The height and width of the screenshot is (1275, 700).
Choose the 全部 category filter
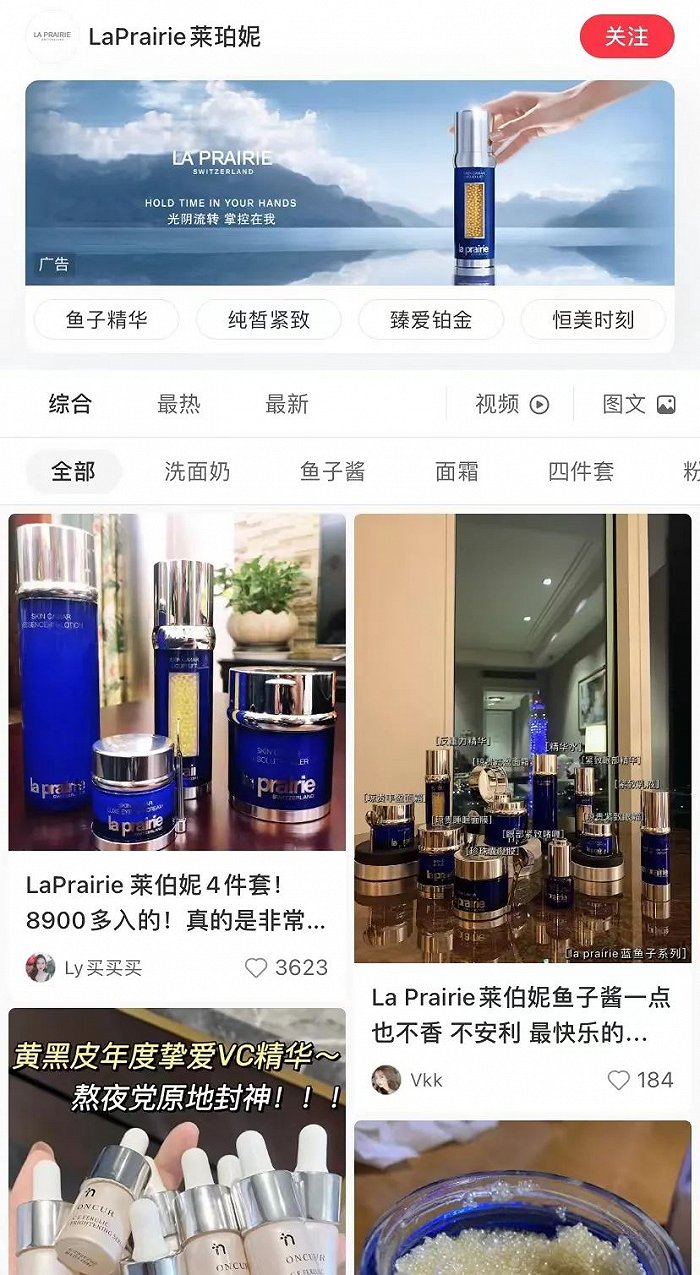(x=74, y=471)
